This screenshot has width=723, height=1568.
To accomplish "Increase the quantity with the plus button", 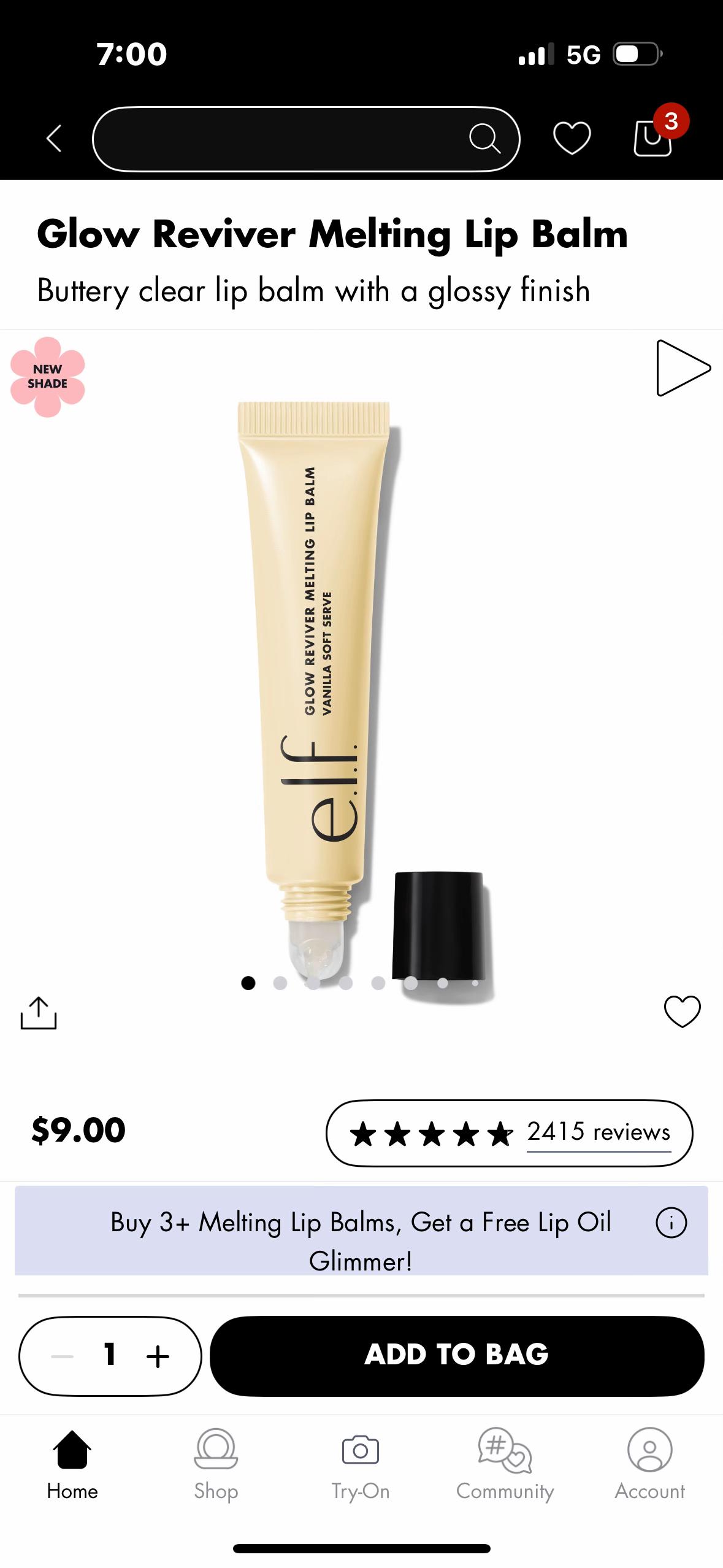I will tap(158, 1356).
